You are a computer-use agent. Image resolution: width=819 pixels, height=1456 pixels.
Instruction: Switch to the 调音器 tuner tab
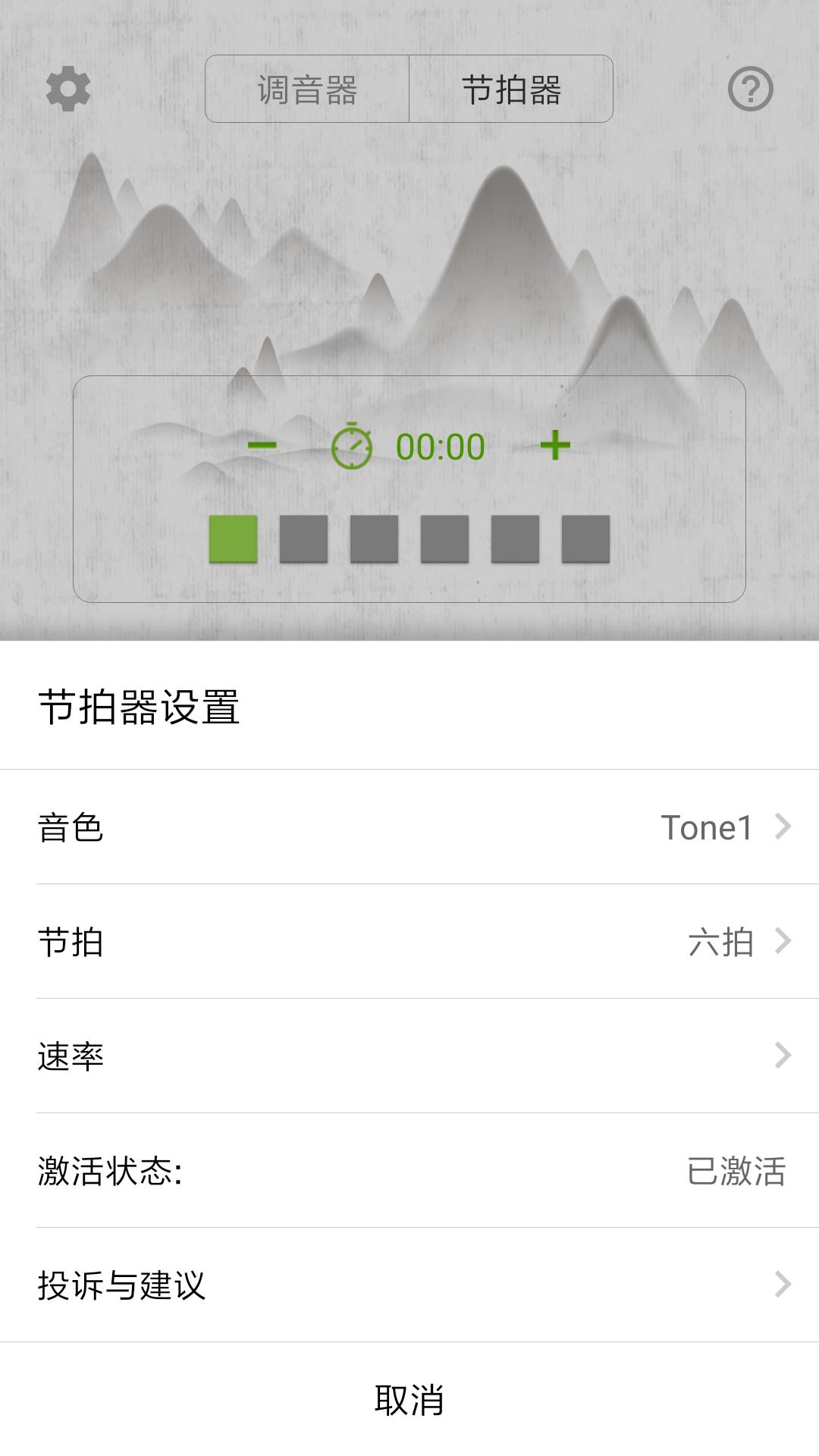pyautogui.click(x=307, y=89)
